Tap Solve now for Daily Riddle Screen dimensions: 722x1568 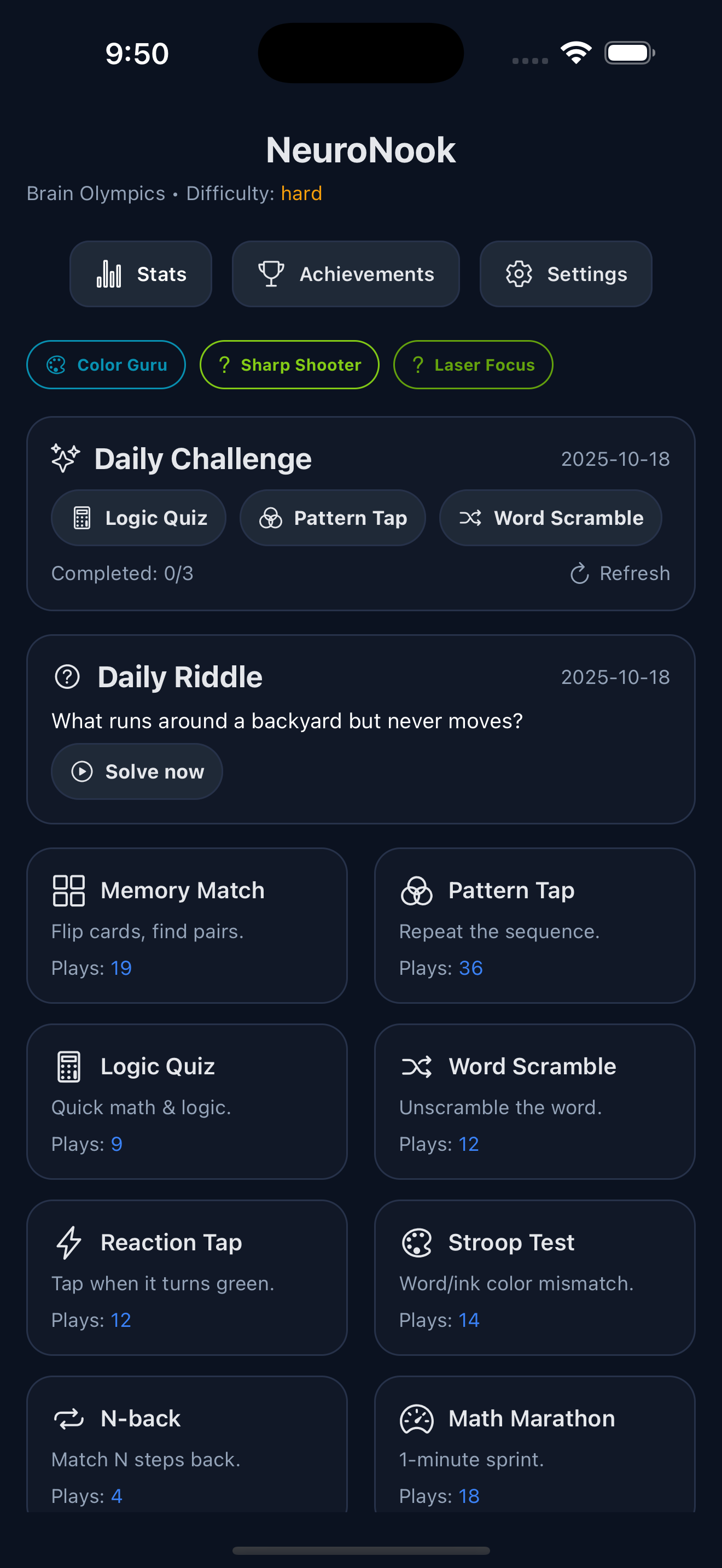click(137, 771)
